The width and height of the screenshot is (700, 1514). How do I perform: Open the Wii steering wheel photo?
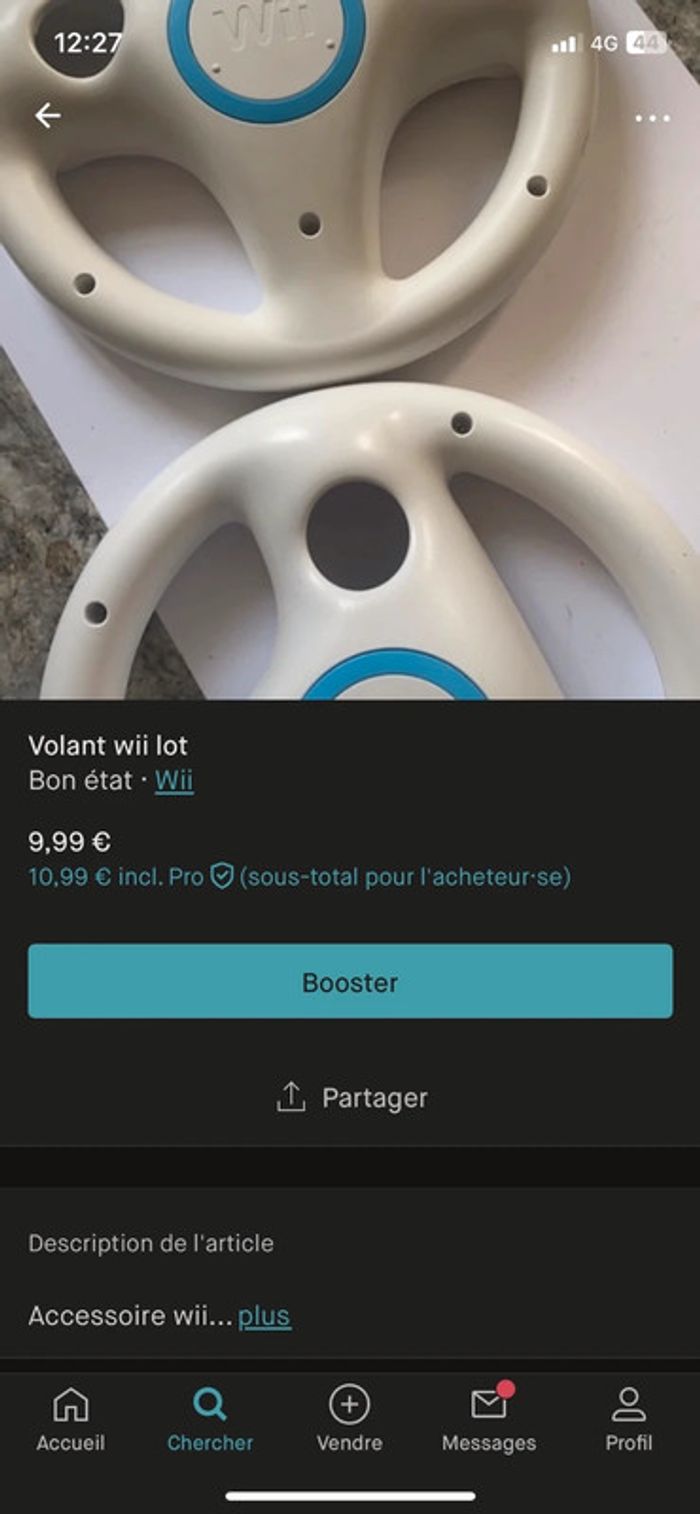[350, 400]
